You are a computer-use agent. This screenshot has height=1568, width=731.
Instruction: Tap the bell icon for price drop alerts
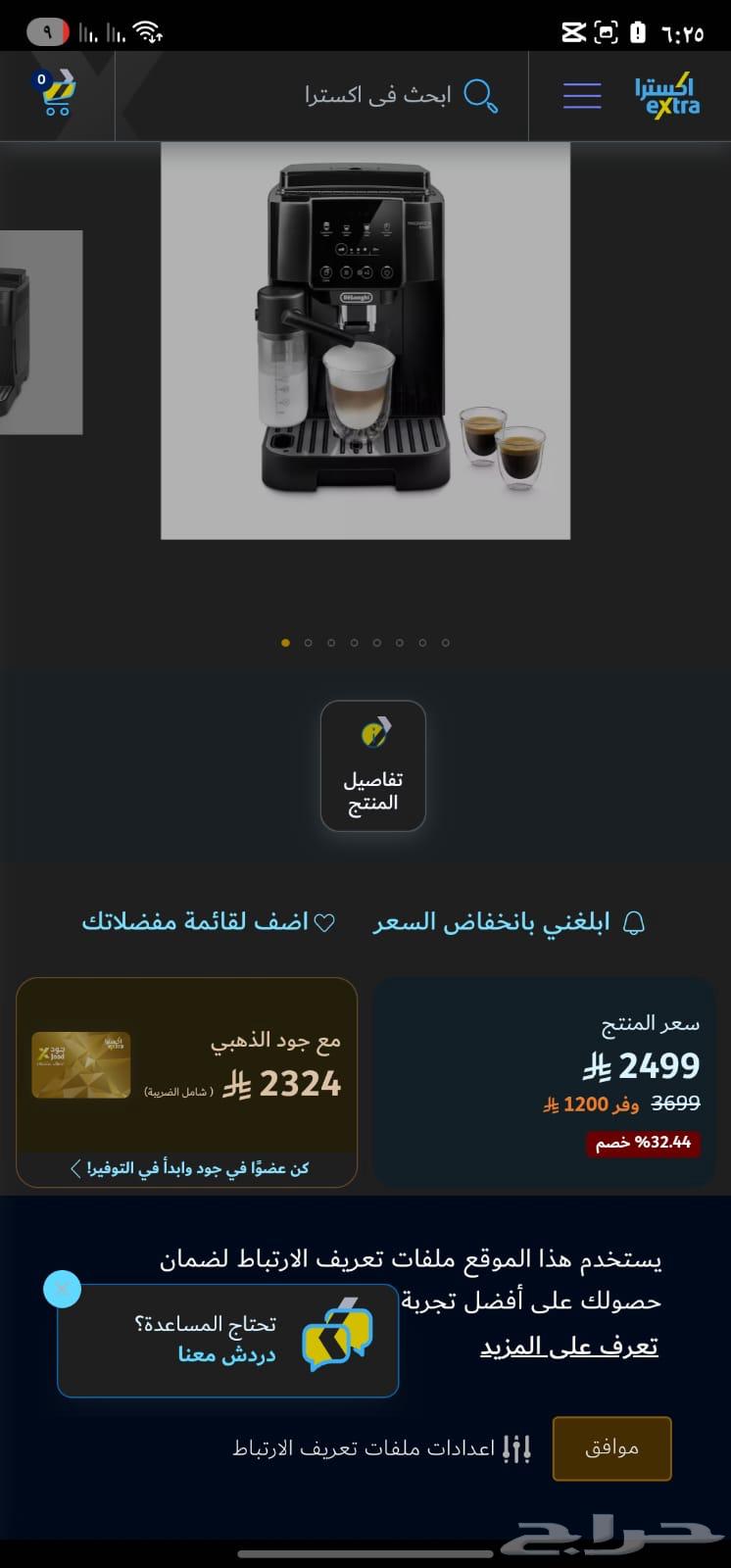tap(635, 921)
